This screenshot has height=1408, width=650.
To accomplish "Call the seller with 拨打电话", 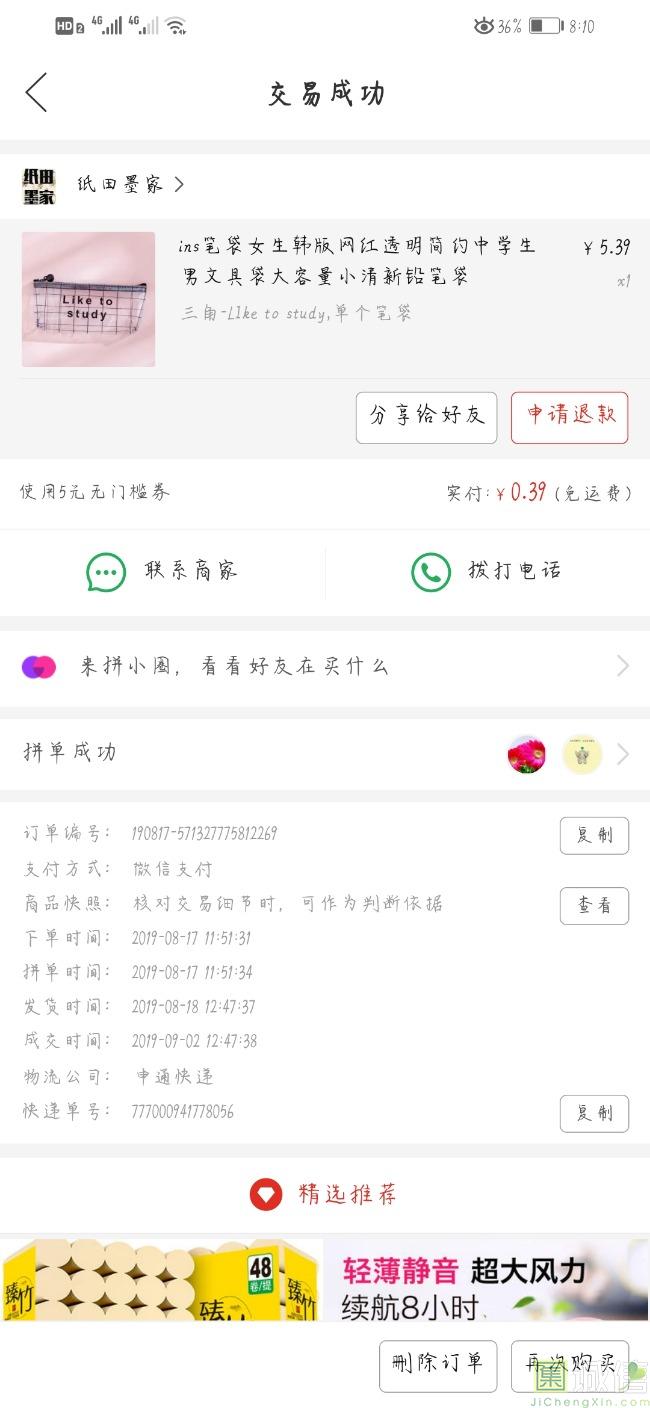I will tap(487, 572).
